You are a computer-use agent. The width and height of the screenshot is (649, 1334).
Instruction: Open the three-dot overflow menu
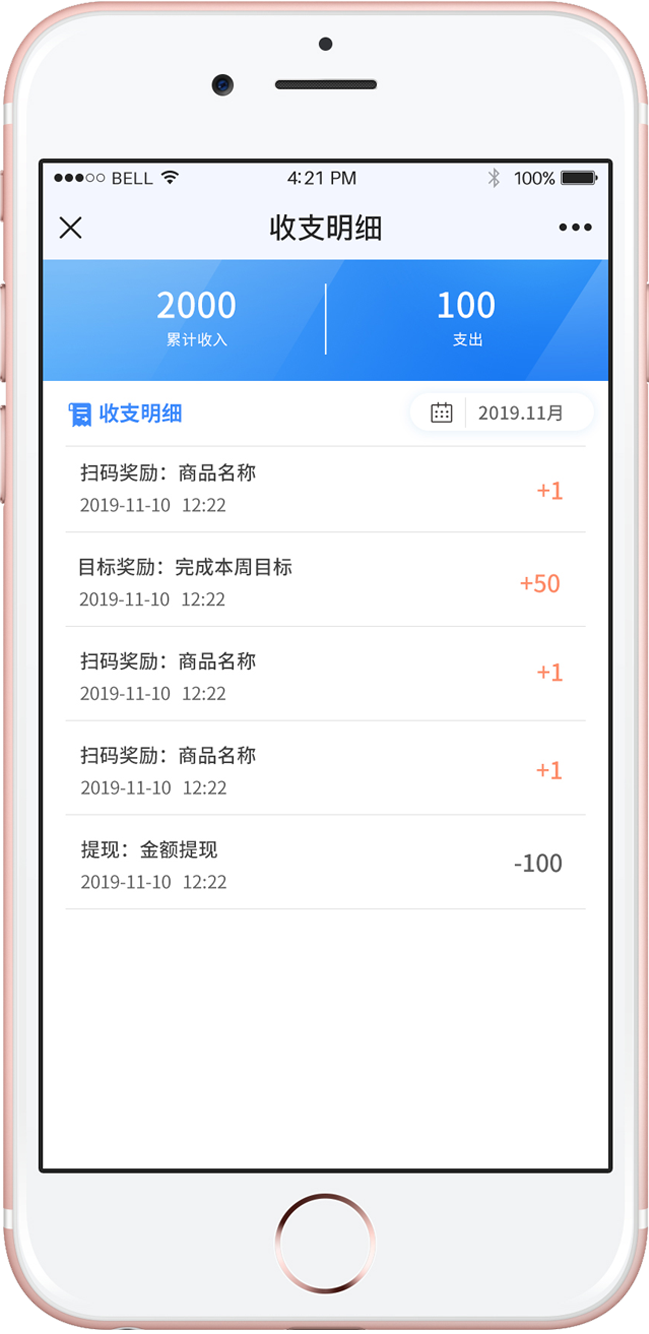coord(575,228)
